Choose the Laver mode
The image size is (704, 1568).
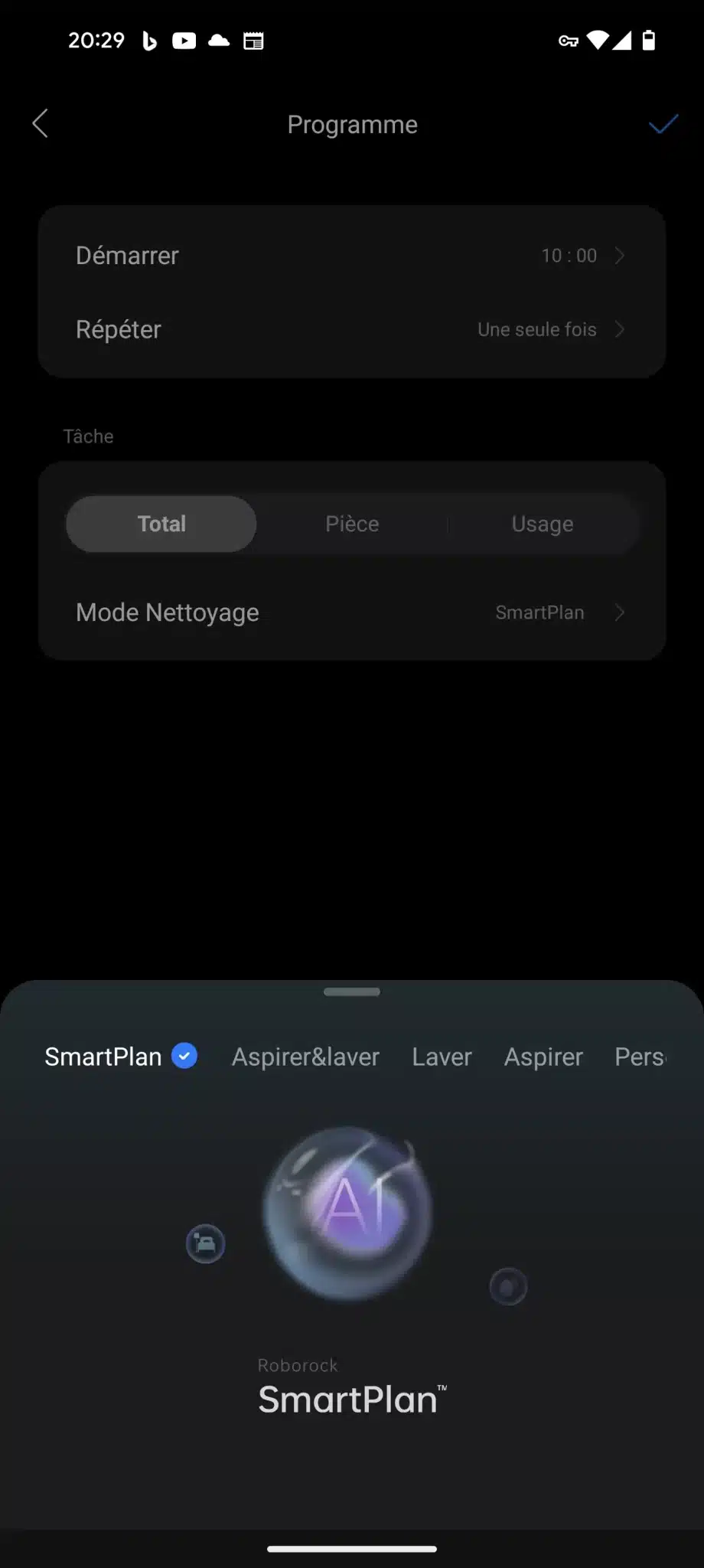click(442, 1057)
